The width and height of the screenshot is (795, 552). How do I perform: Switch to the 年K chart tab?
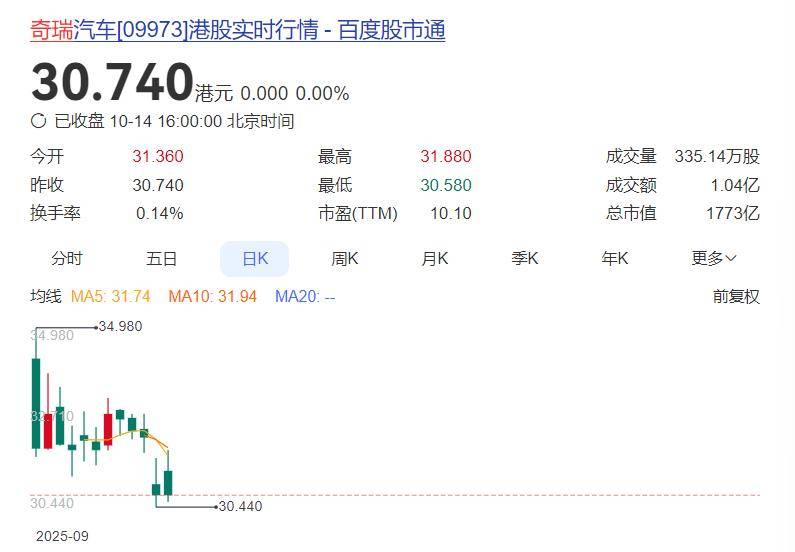point(615,258)
